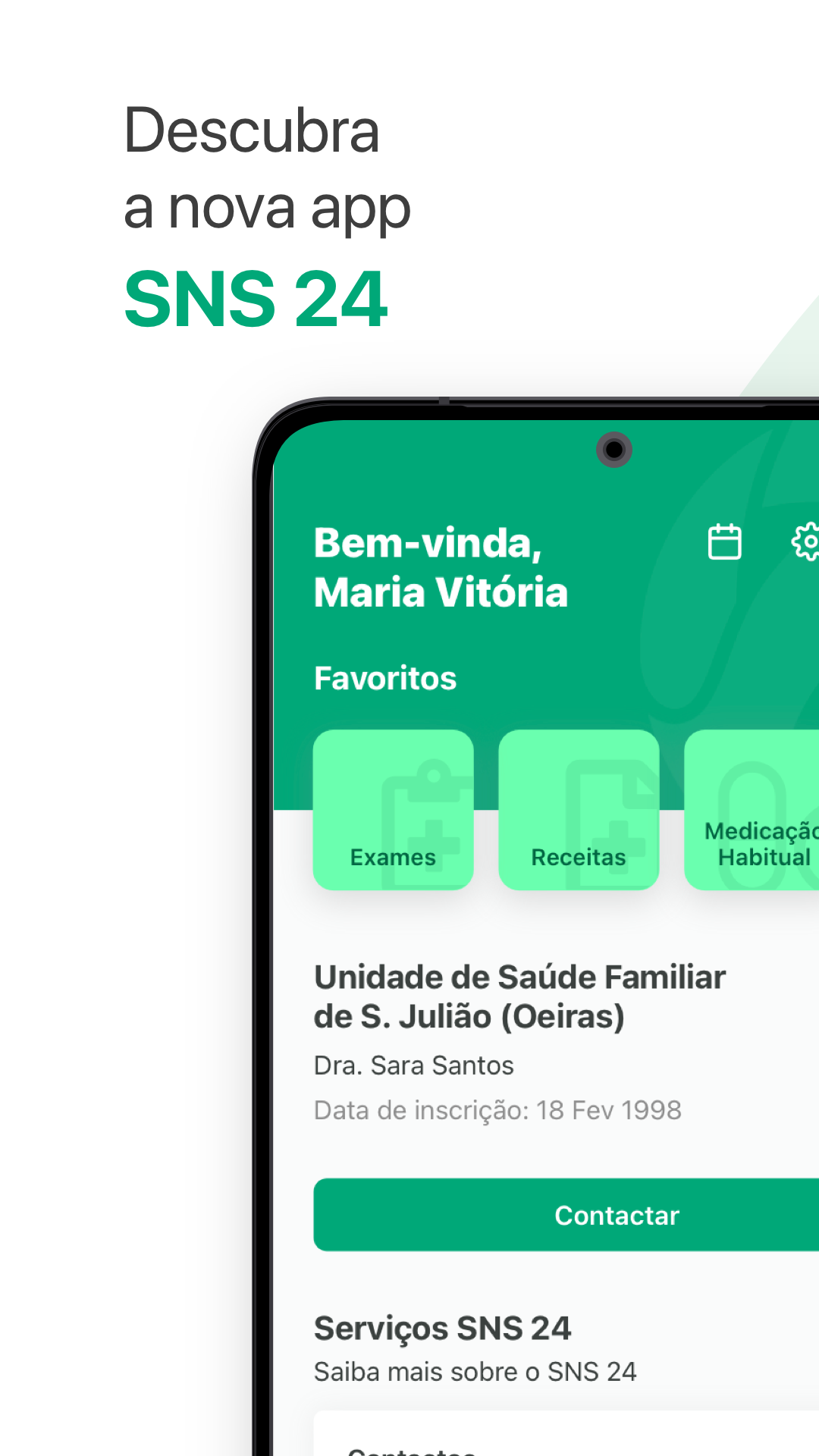Tap the Exames card label text

[x=393, y=857]
